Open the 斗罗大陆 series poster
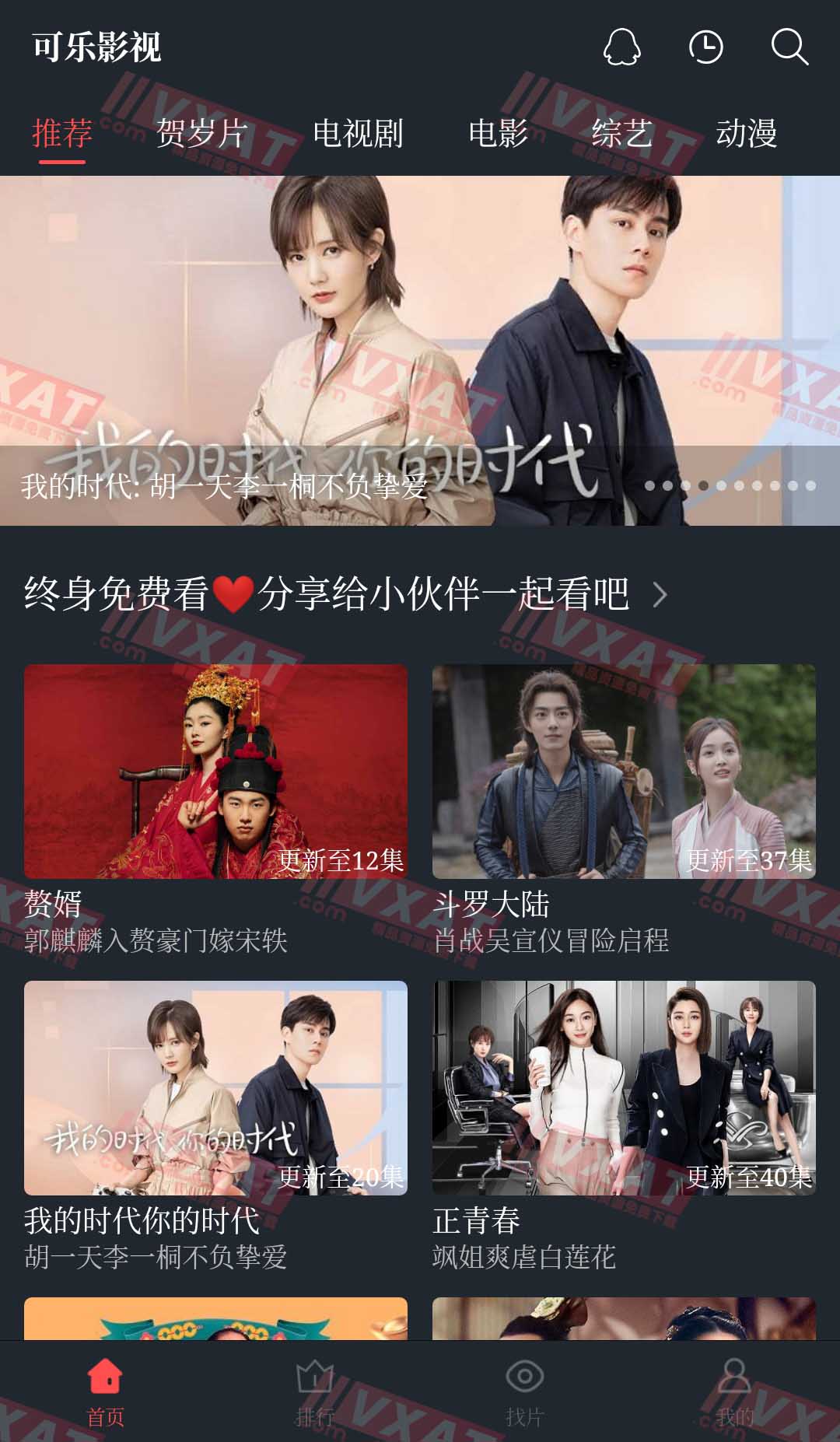 coord(622,770)
